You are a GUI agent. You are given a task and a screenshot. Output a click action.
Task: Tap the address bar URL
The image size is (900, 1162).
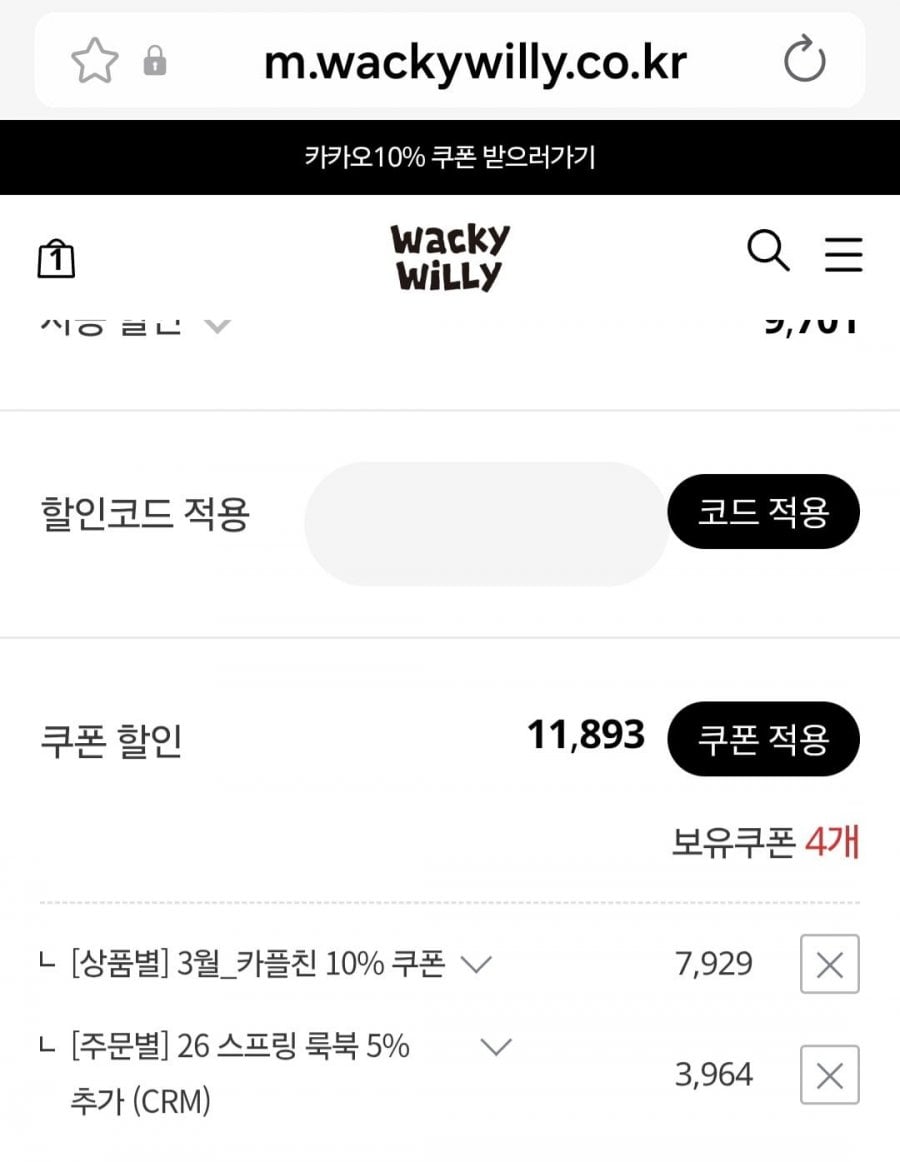(475, 63)
